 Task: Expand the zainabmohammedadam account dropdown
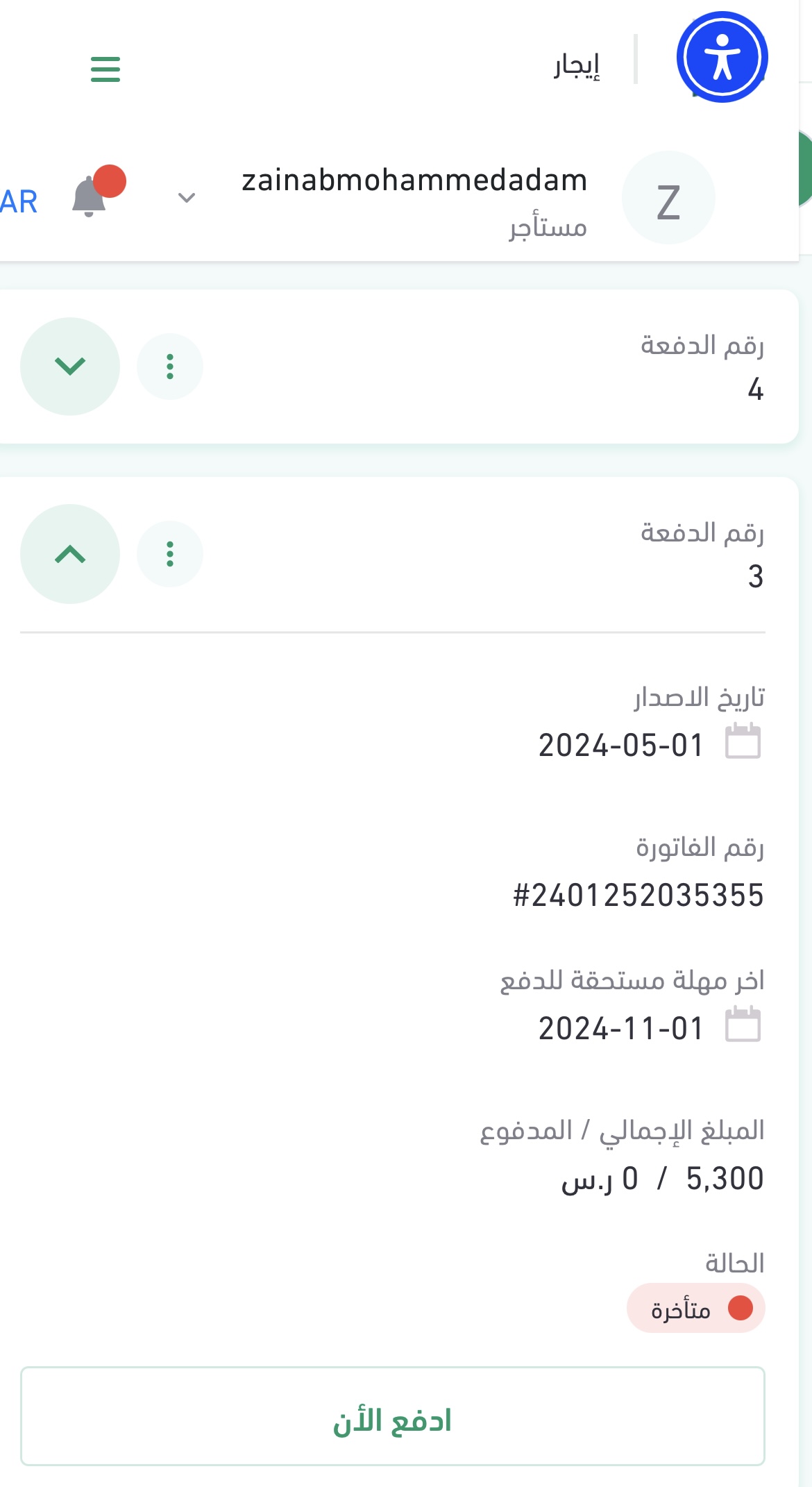[187, 198]
